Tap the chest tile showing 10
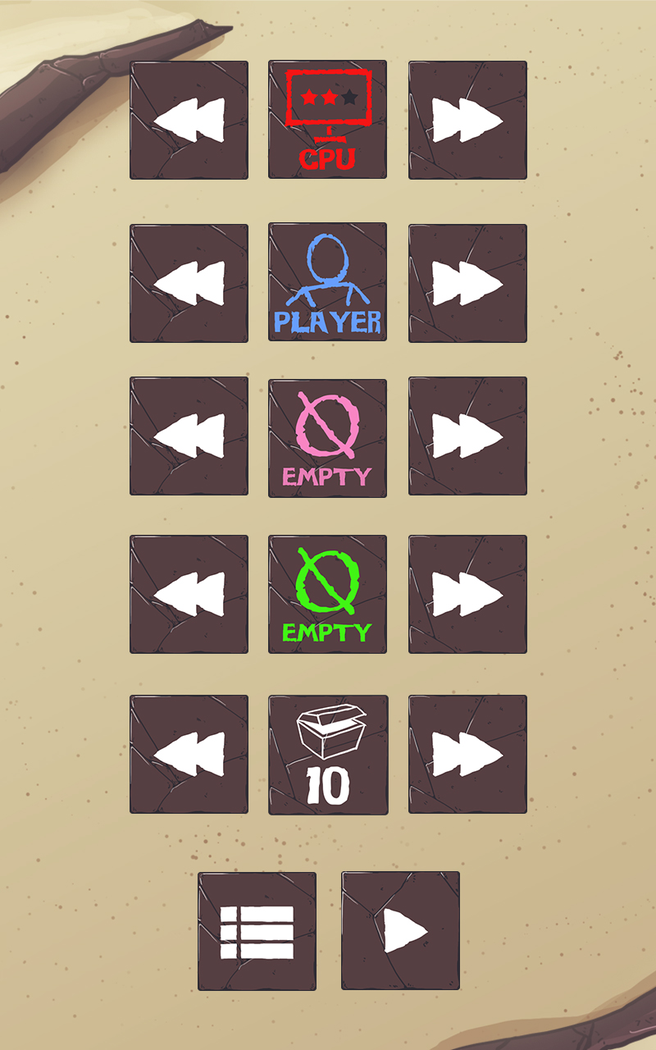 (327, 755)
